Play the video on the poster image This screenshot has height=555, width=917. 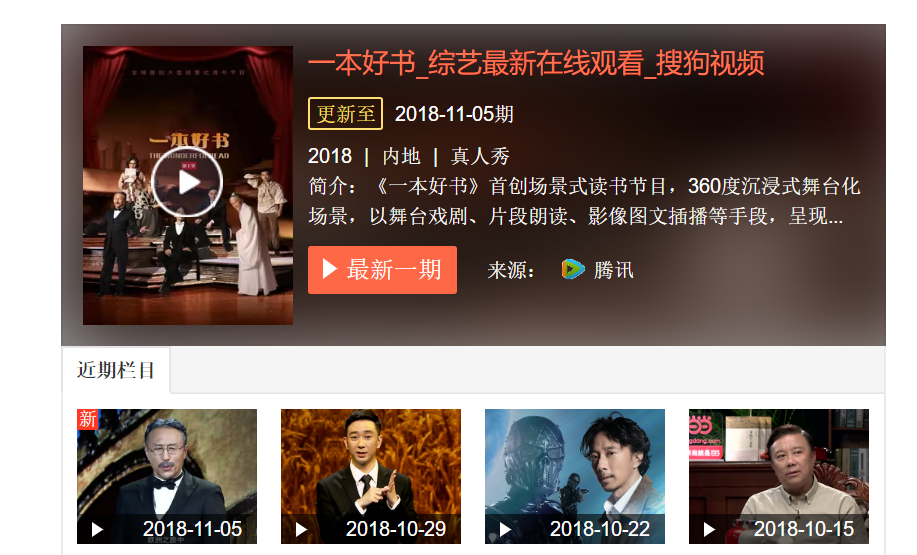point(187,183)
